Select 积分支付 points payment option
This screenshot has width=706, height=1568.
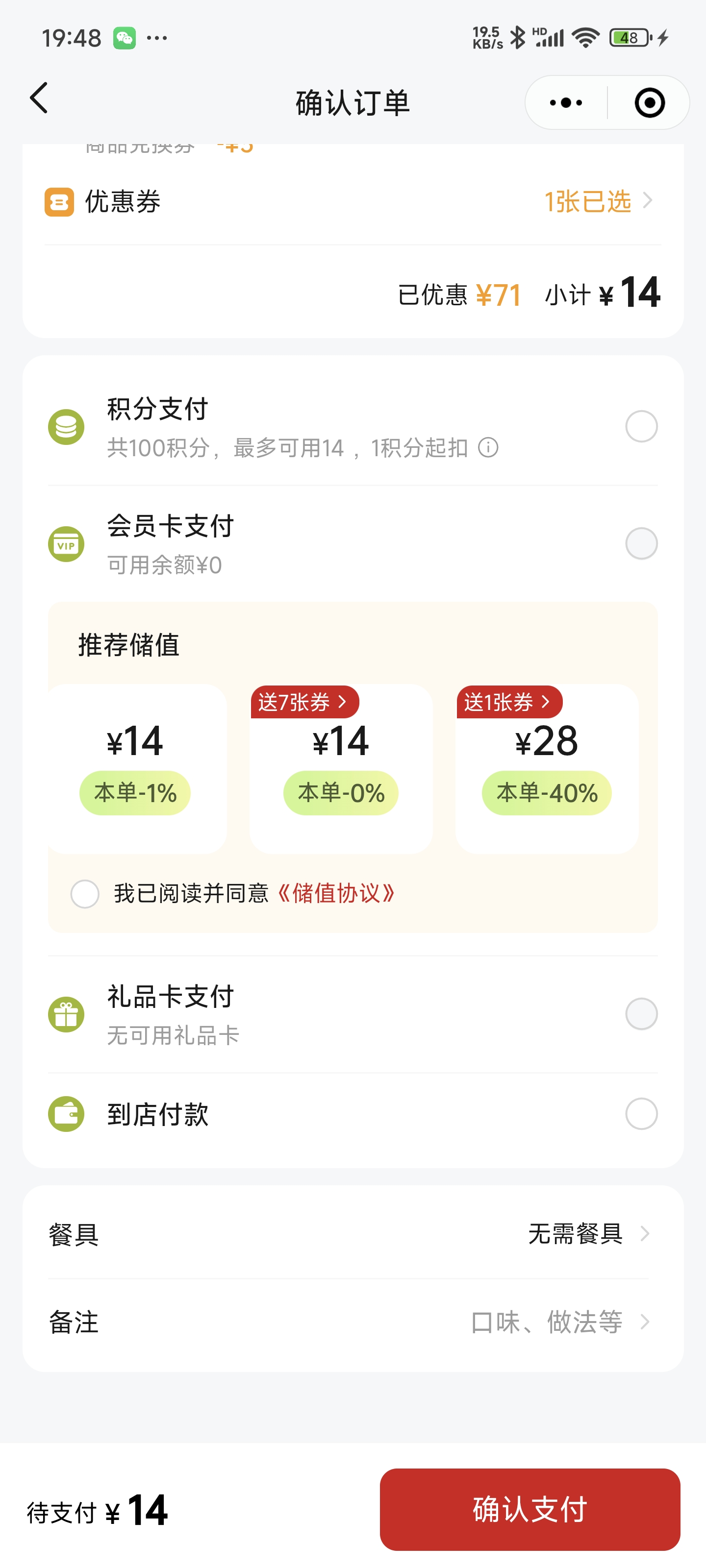pos(641,426)
